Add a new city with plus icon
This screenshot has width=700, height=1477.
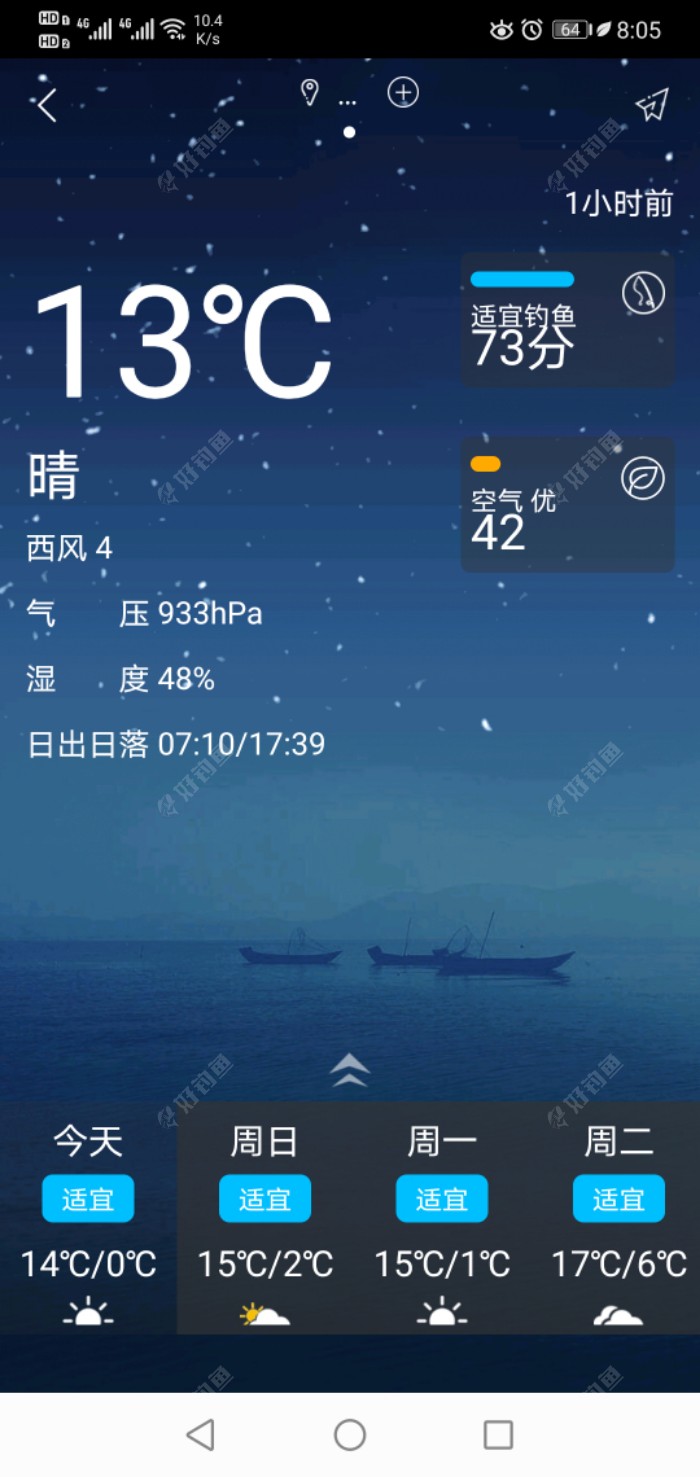tap(403, 93)
